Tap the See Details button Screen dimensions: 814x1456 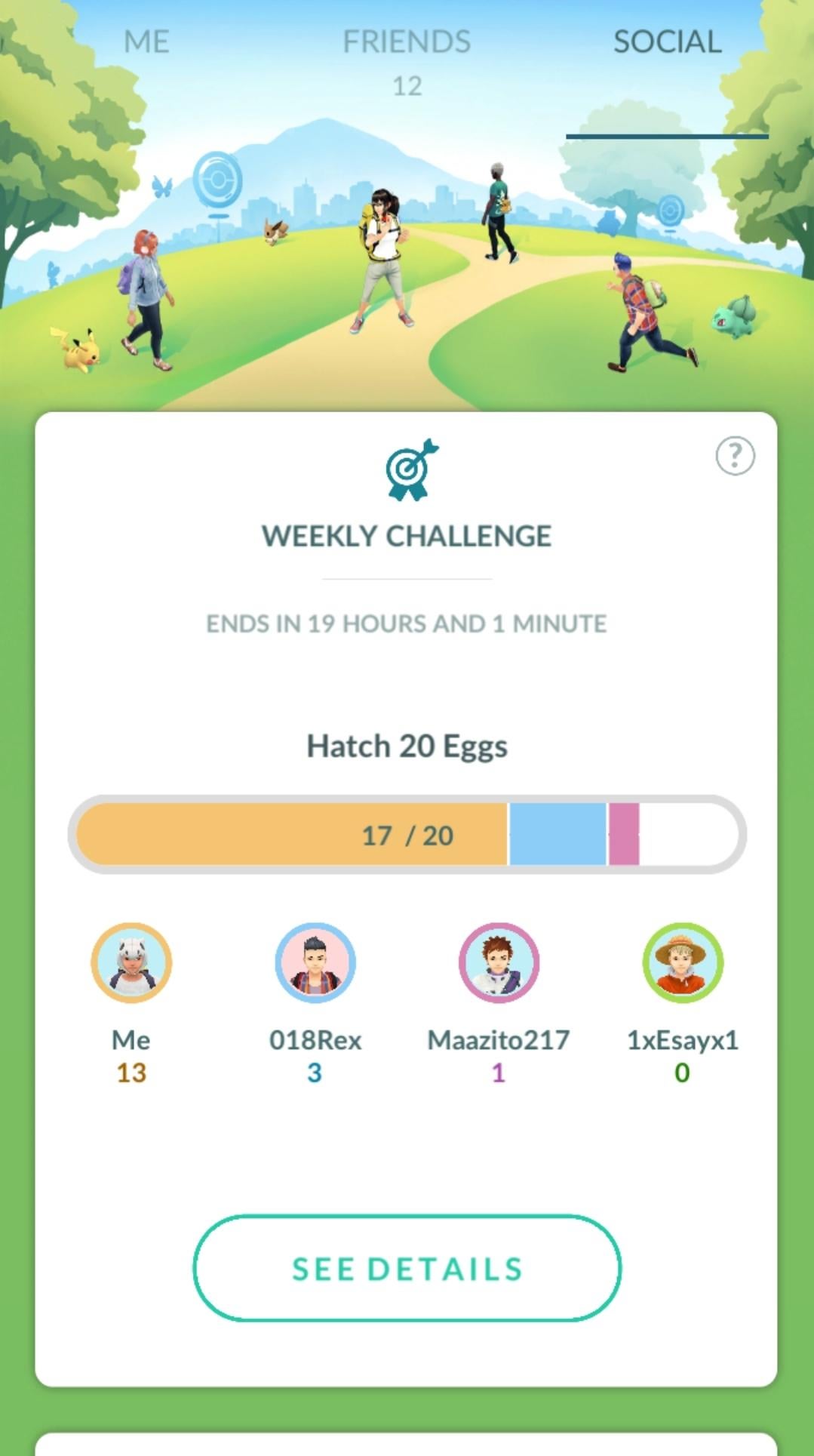407,1268
